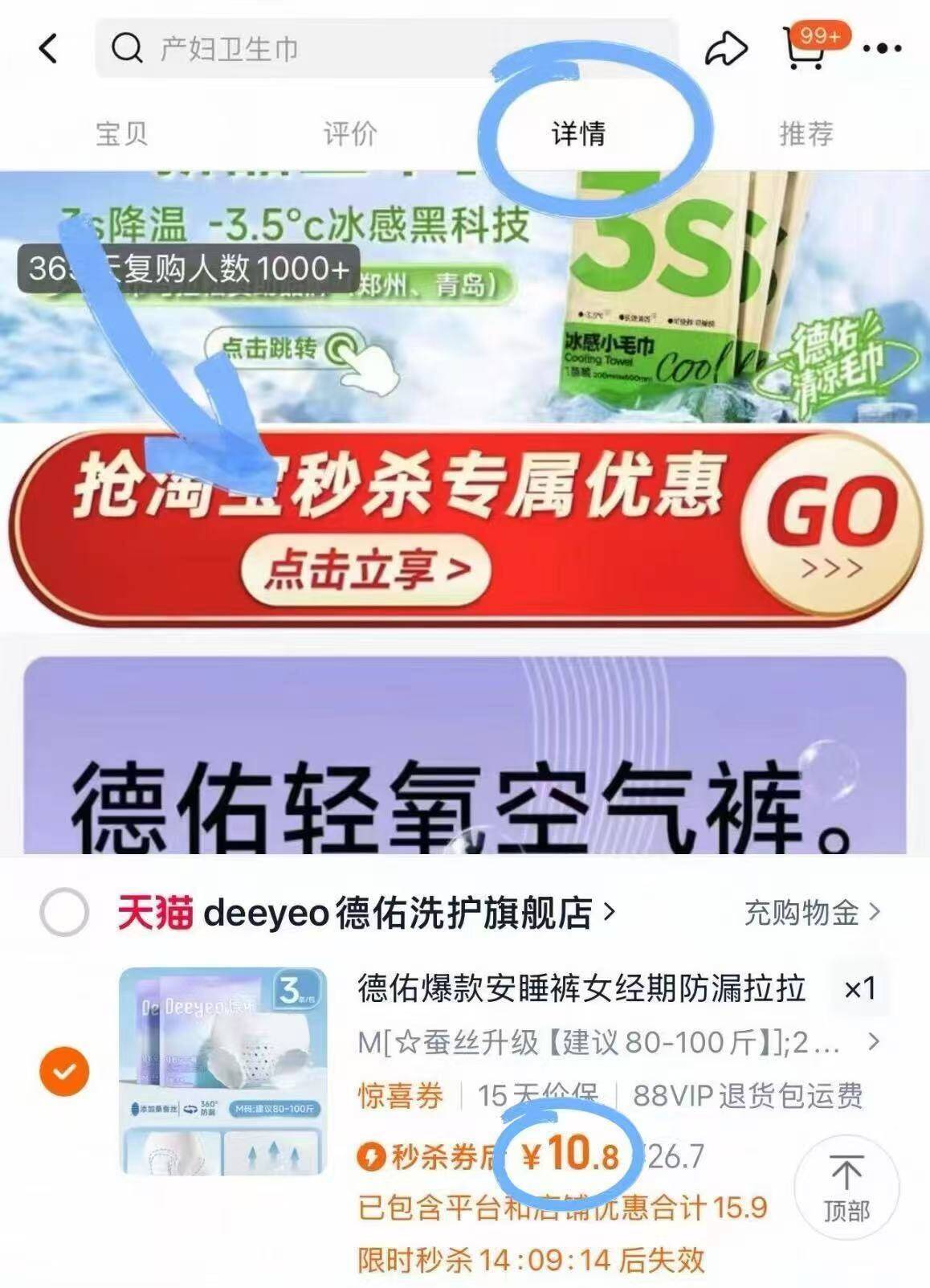Open the shopping cart with 99+ badge

[x=803, y=50]
